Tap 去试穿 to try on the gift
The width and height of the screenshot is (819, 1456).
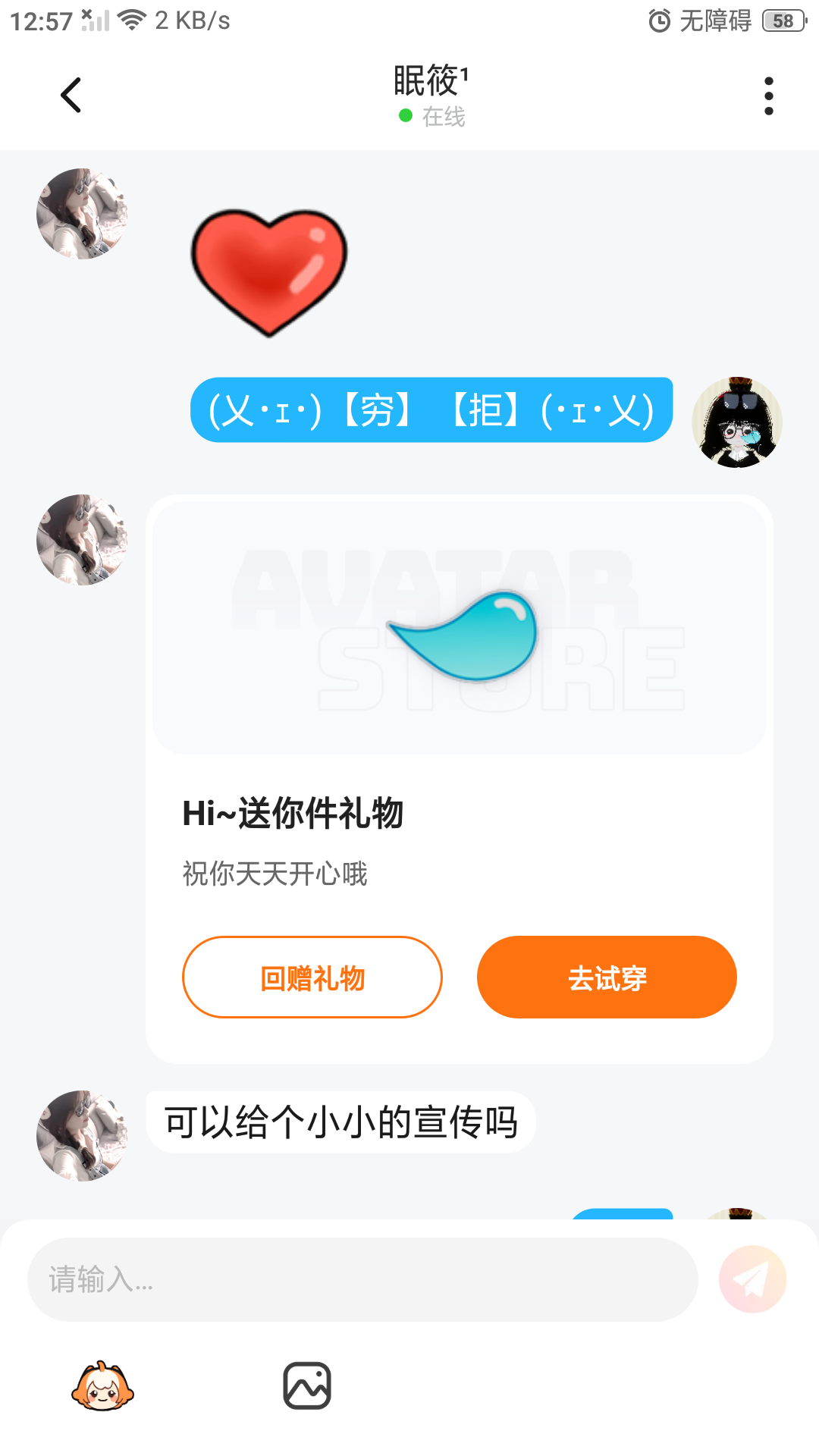(607, 977)
